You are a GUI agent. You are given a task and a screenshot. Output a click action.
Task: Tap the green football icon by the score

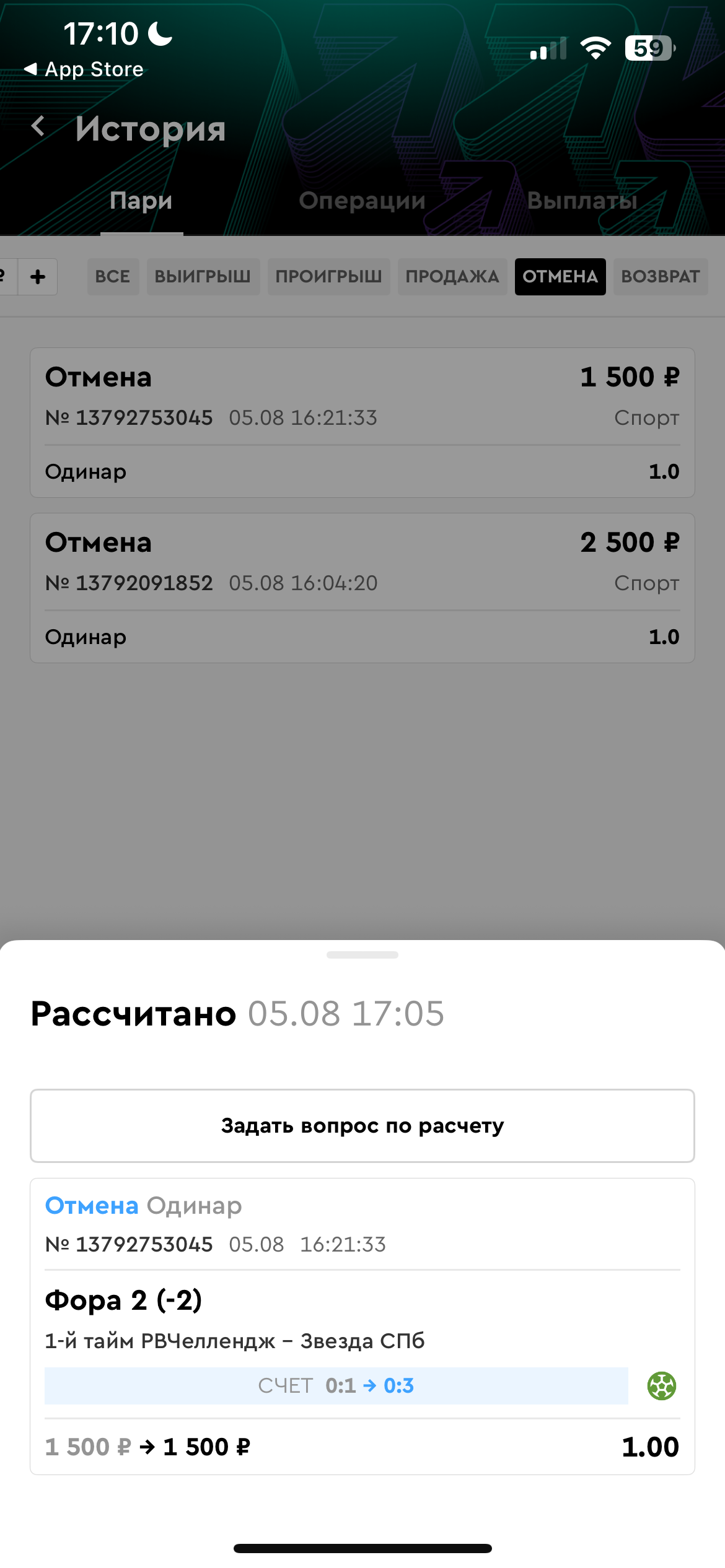coord(661,1386)
